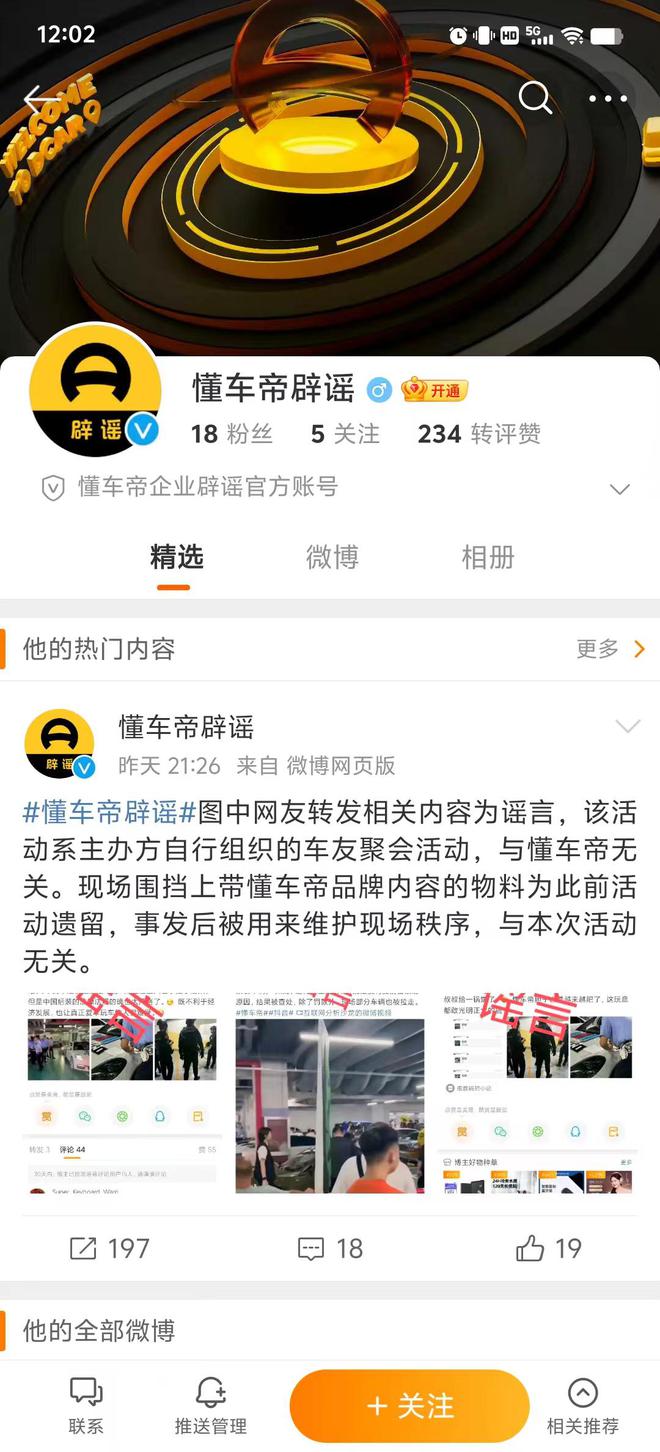
Task: Tap the orange + 关注 follow button
Action: coord(409,1406)
